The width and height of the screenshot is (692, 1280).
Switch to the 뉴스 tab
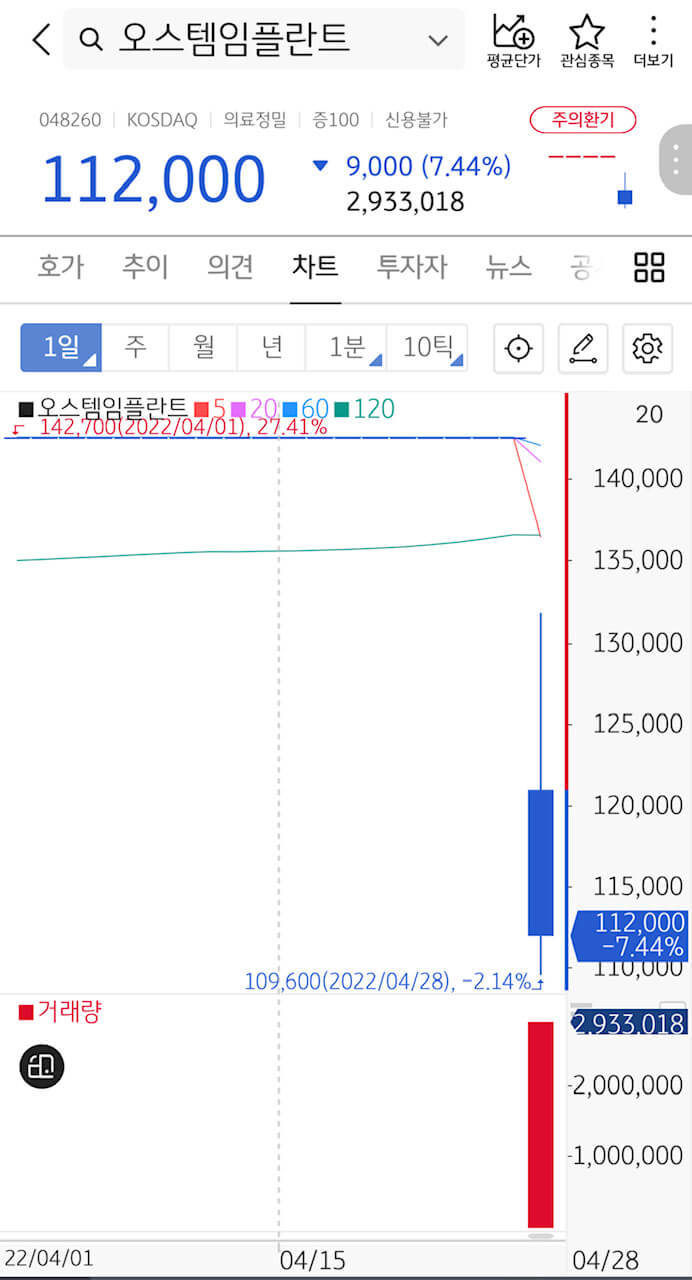(x=508, y=267)
